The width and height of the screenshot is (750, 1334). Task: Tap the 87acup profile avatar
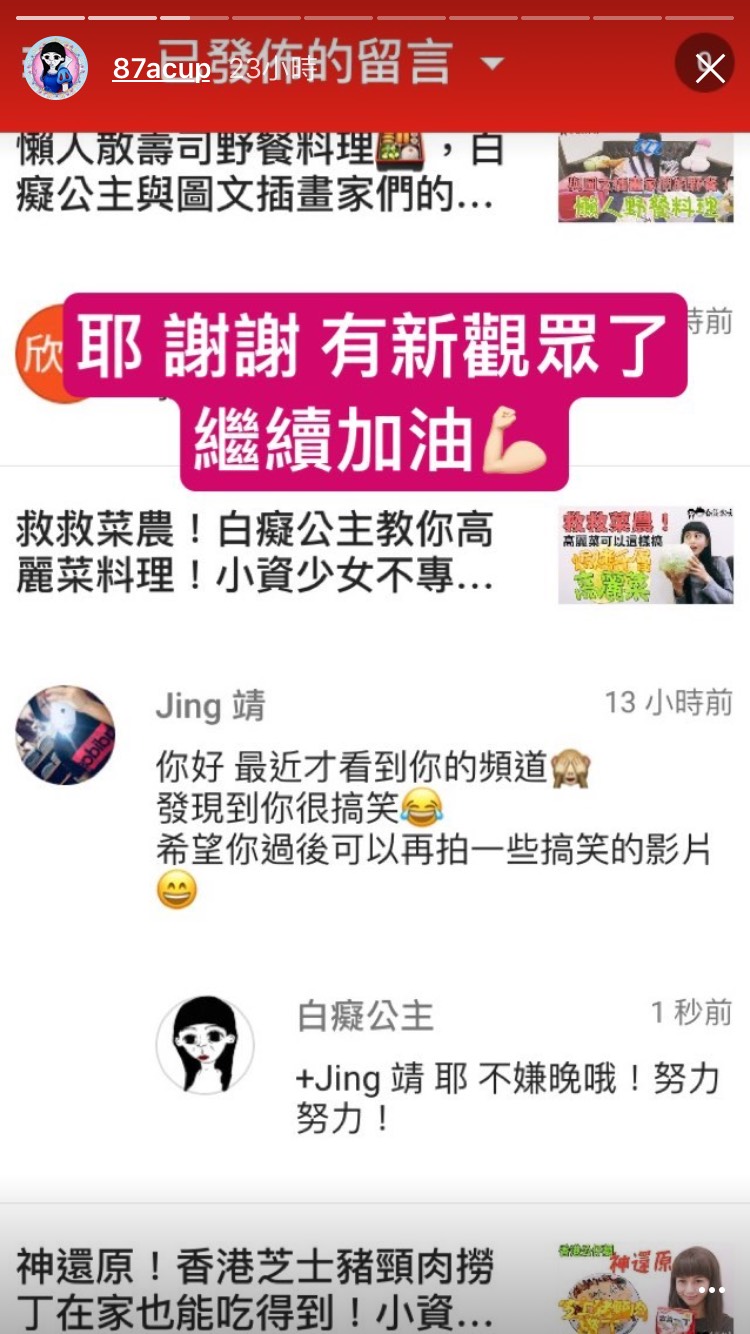pos(55,68)
